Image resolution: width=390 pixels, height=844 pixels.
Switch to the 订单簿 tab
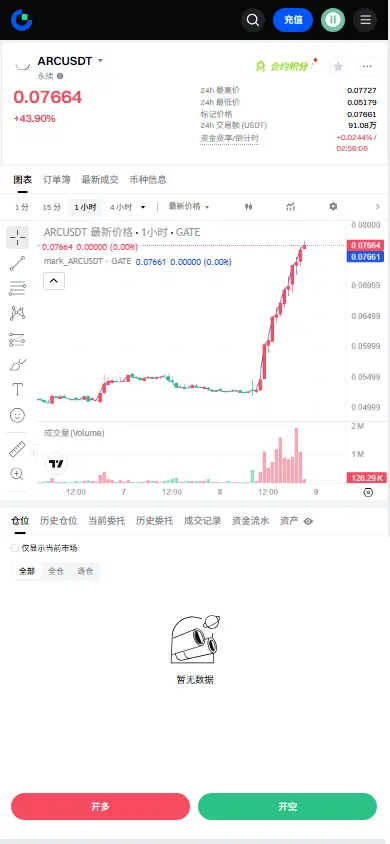pos(56,180)
